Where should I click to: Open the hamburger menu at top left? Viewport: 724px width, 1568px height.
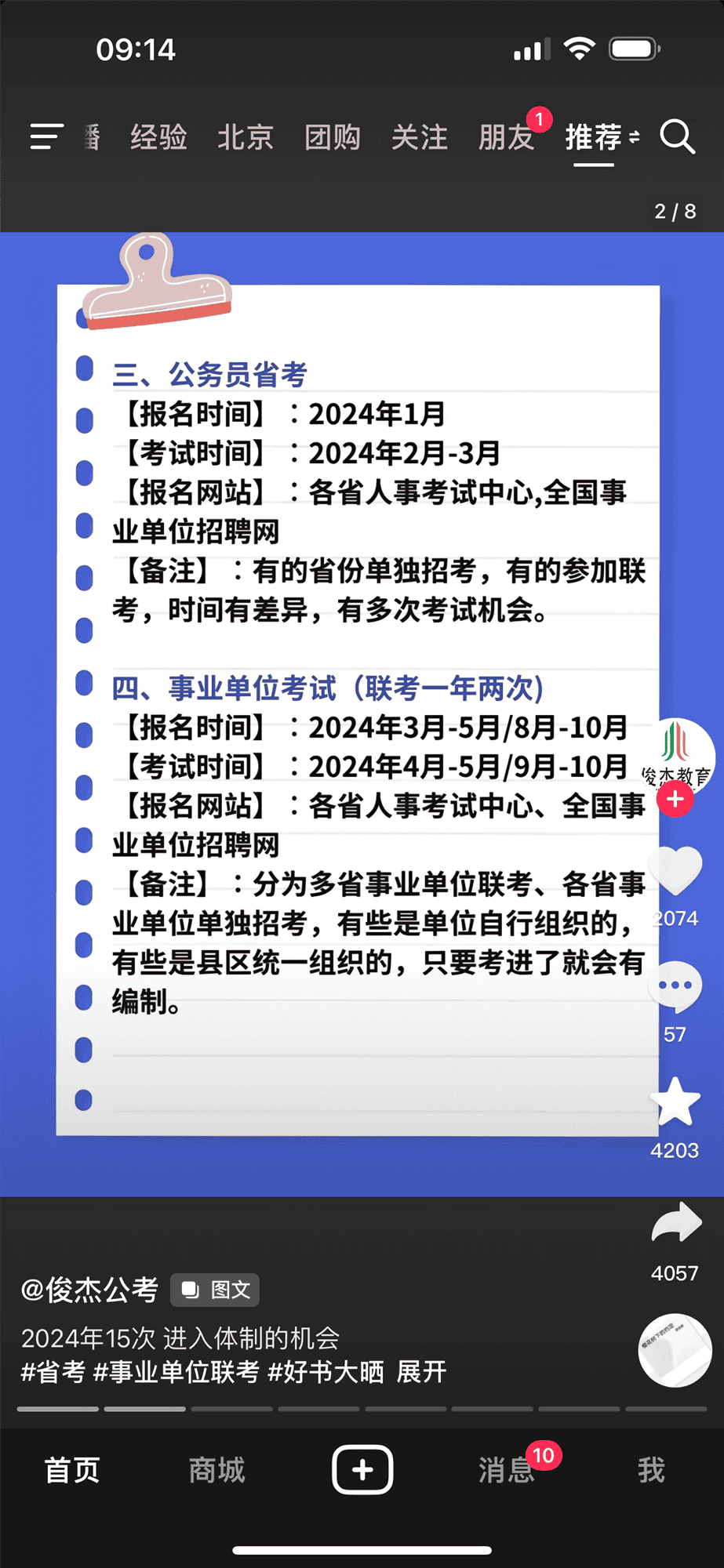(x=46, y=136)
